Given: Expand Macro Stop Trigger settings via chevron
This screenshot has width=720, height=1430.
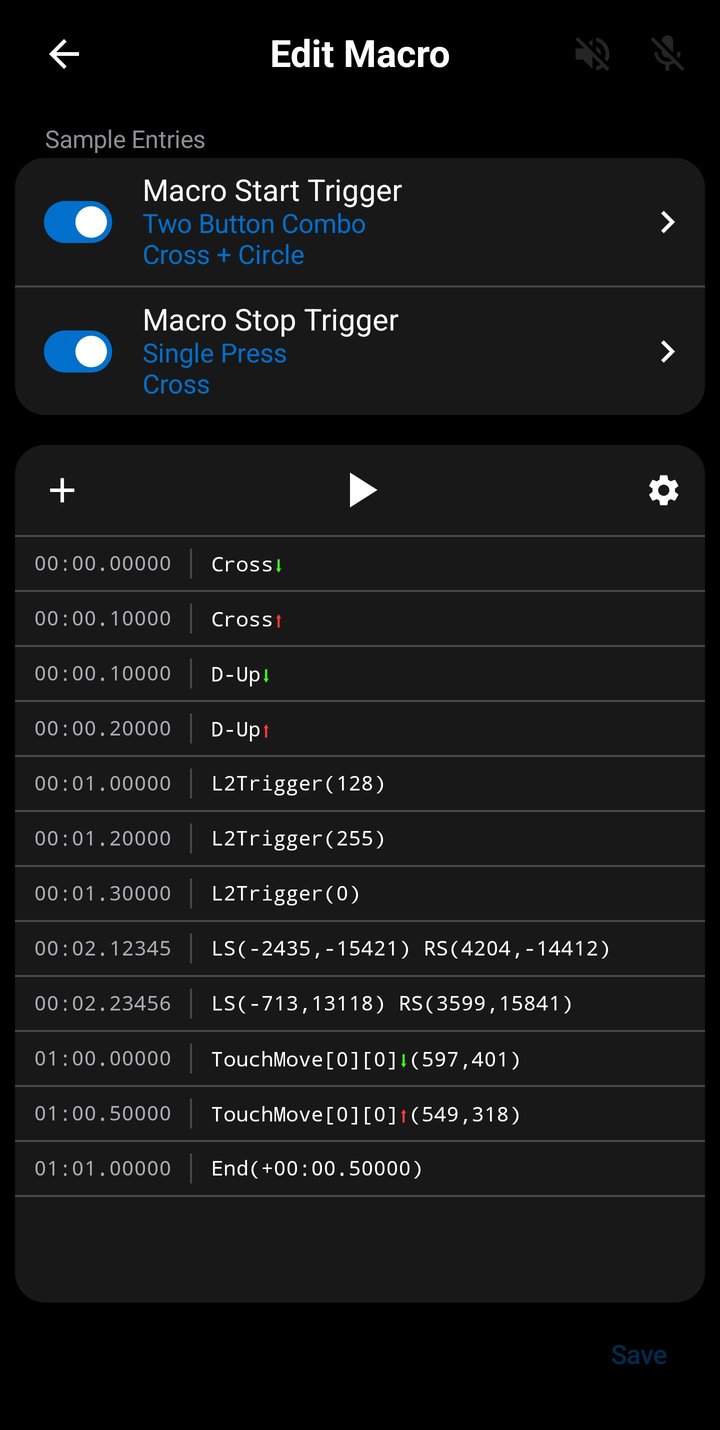Looking at the screenshot, I should 667,352.
